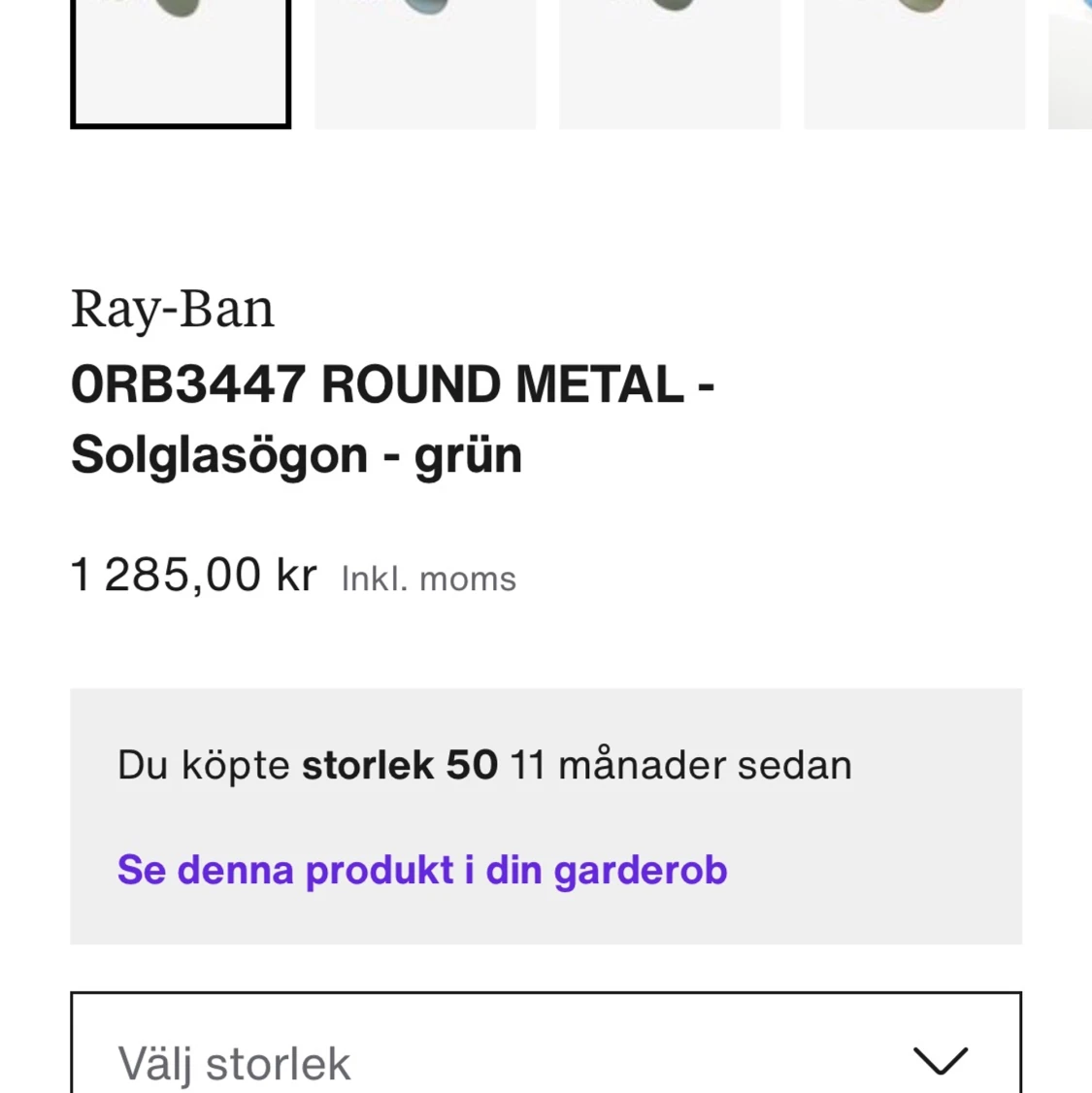Viewport: 1092px width, 1093px height.
Task: Click the Ray-Ban brand name
Action: pyautogui.click(x=172, y=309)
